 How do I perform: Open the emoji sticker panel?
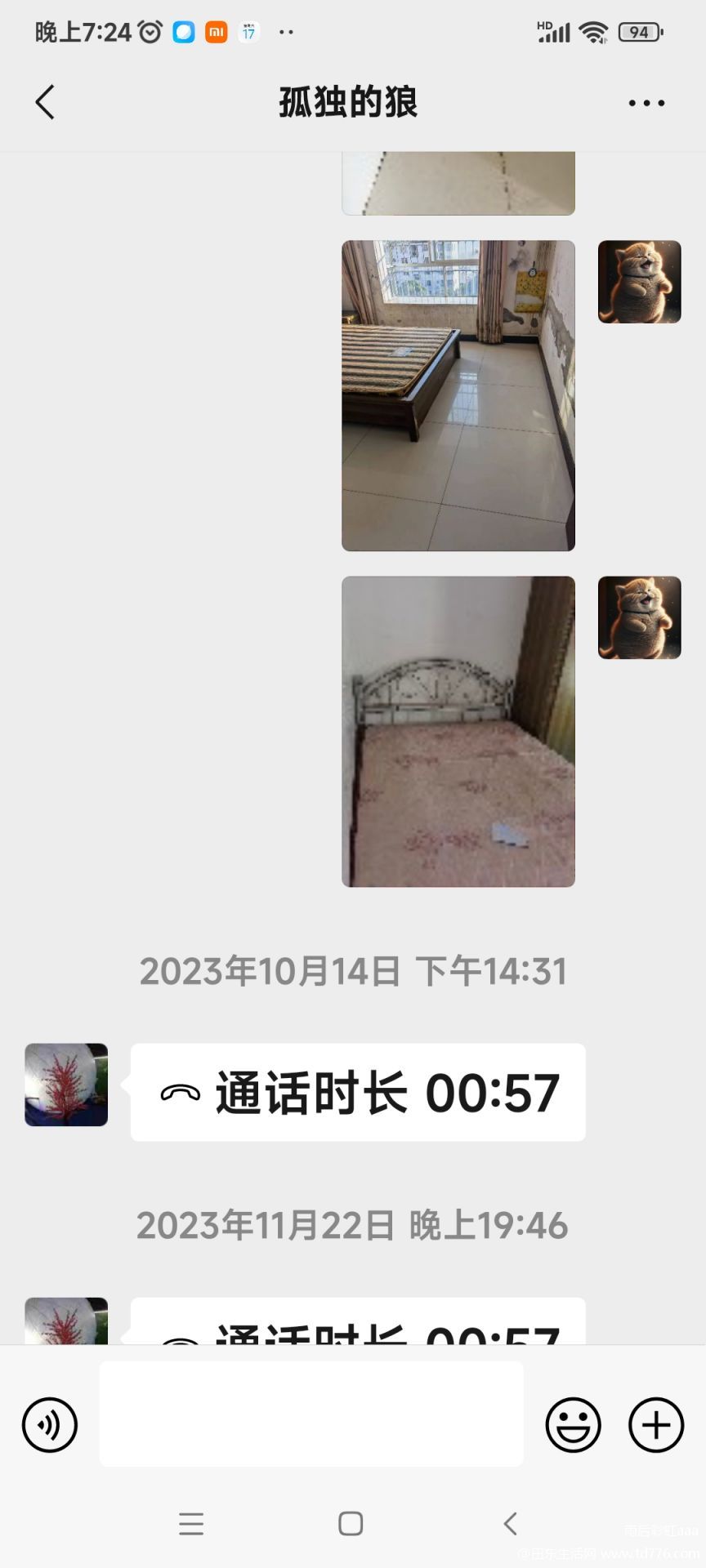pyautogui.click(x=573, y=1425)
